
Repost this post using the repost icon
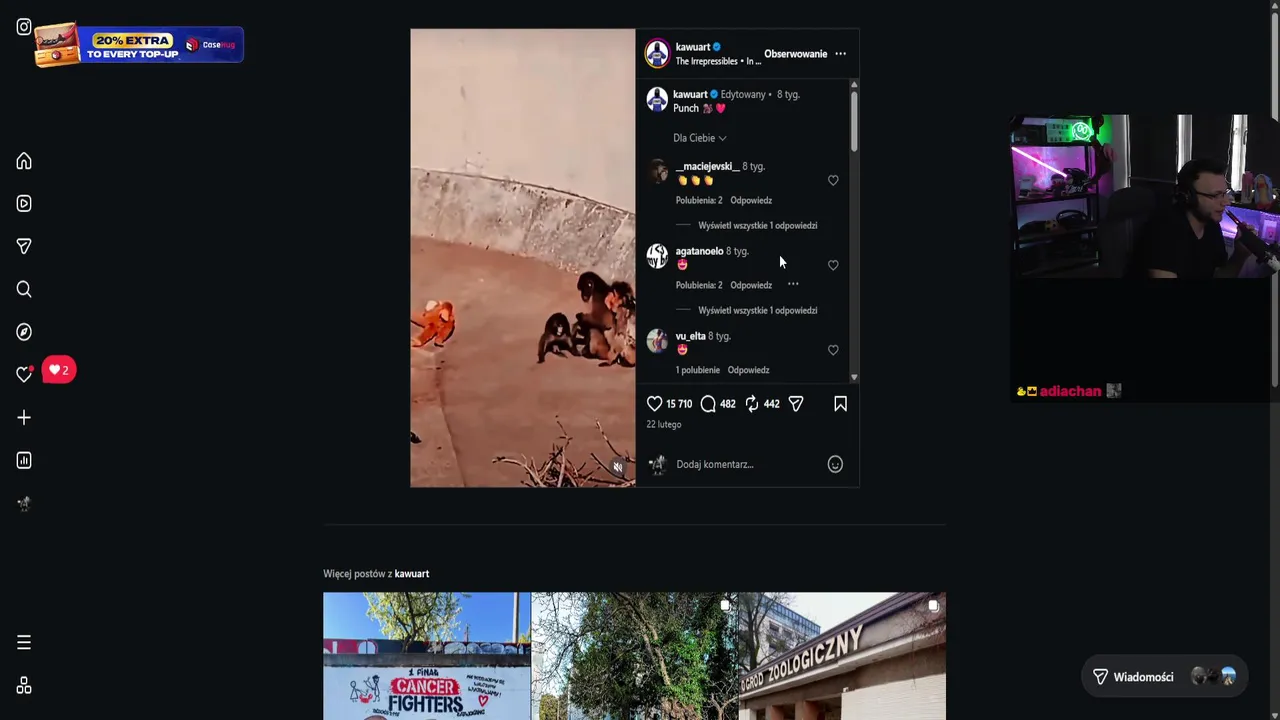click(x=752, y=404)
